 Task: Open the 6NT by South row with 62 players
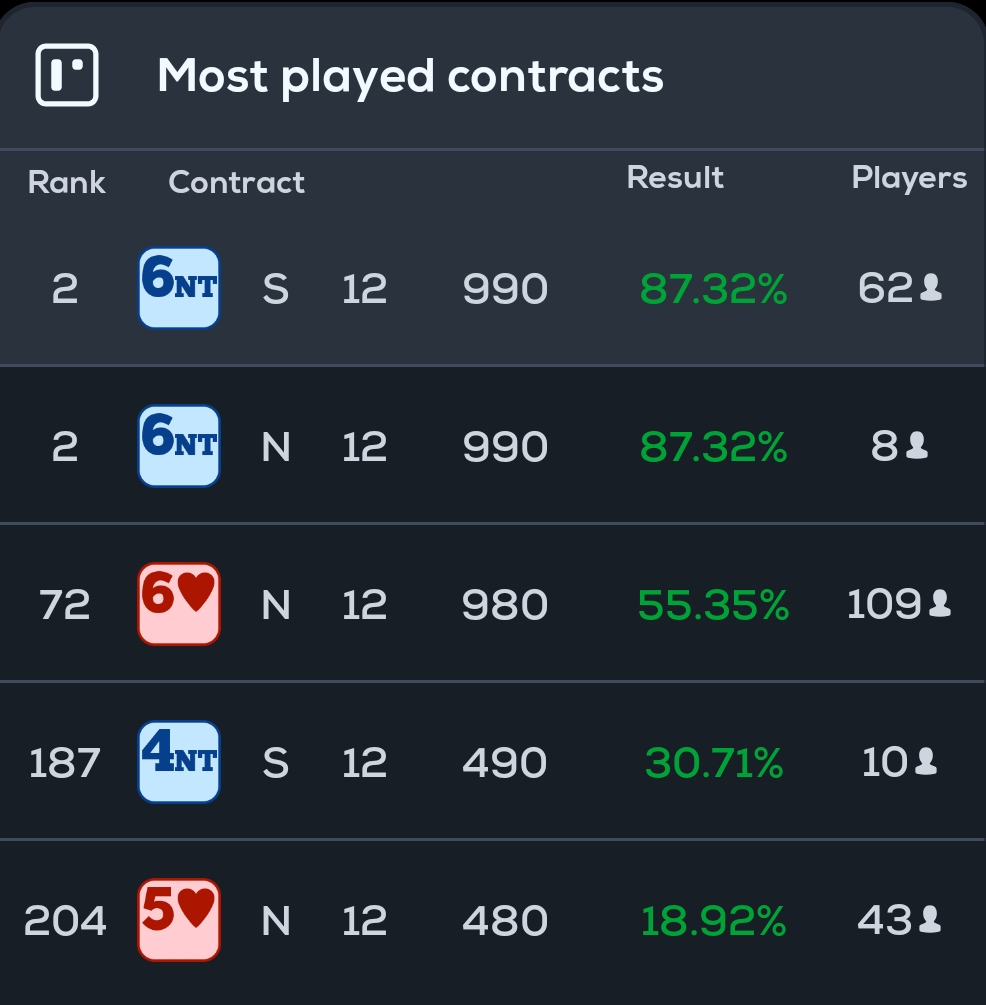click(x=493, y=289)
